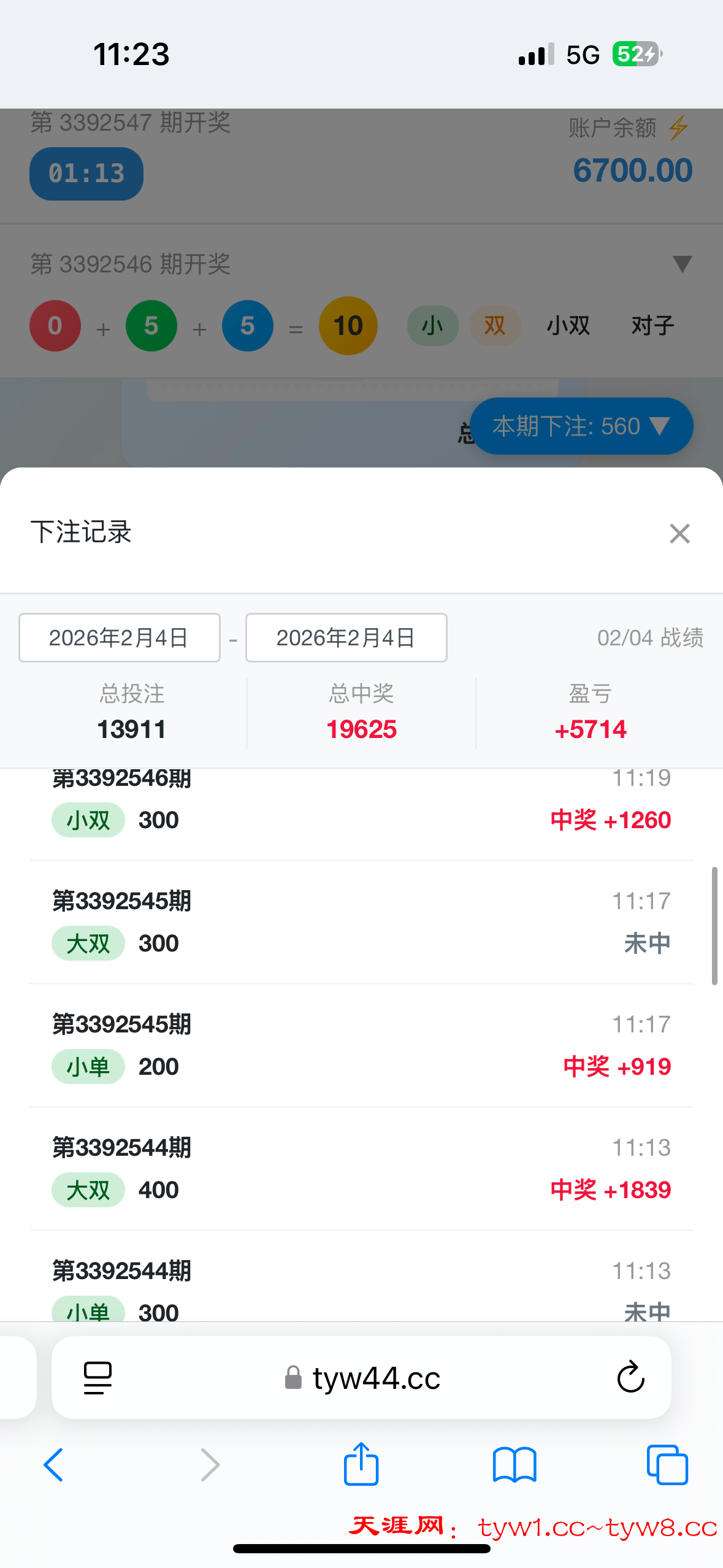Open the end date picker

coord(346,638)
